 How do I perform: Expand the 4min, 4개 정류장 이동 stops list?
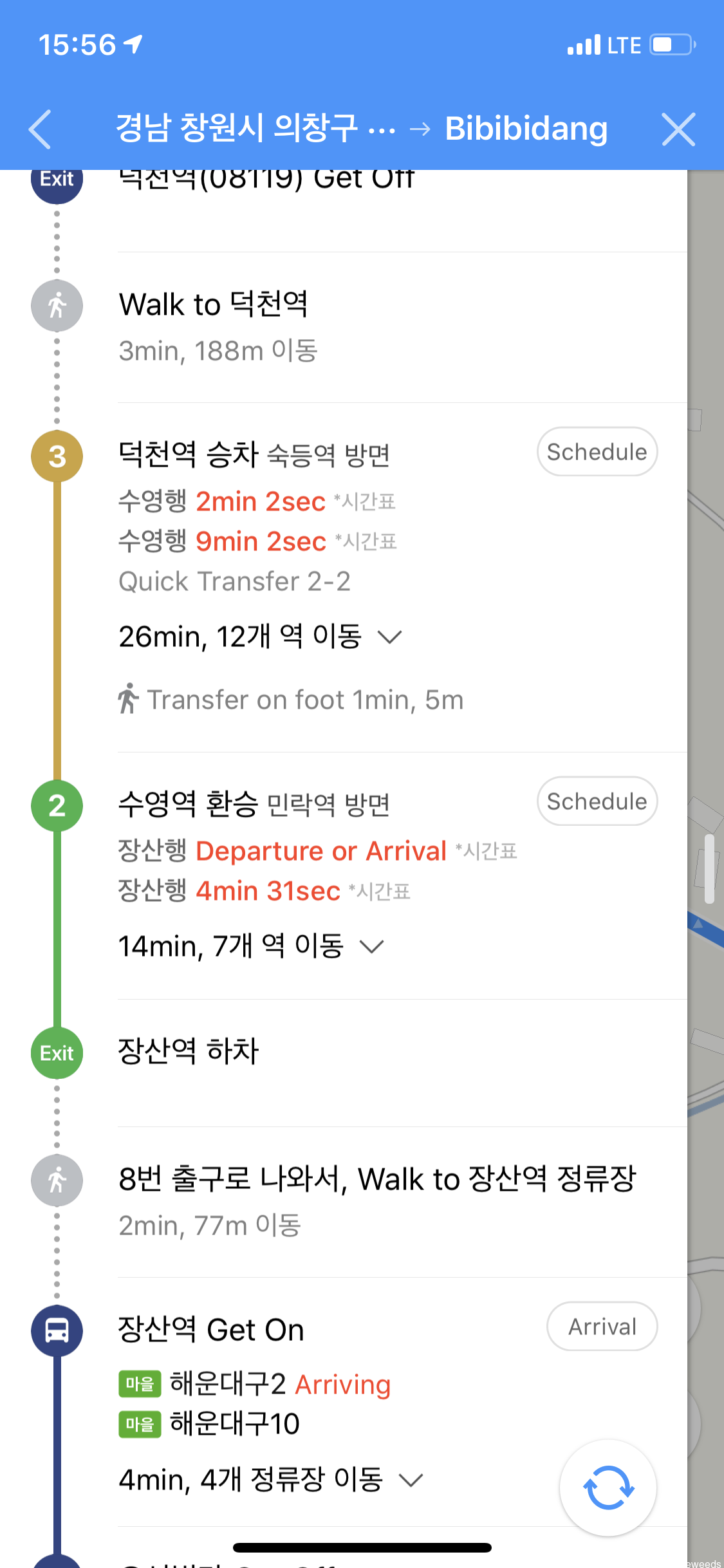coord(411,1480)
